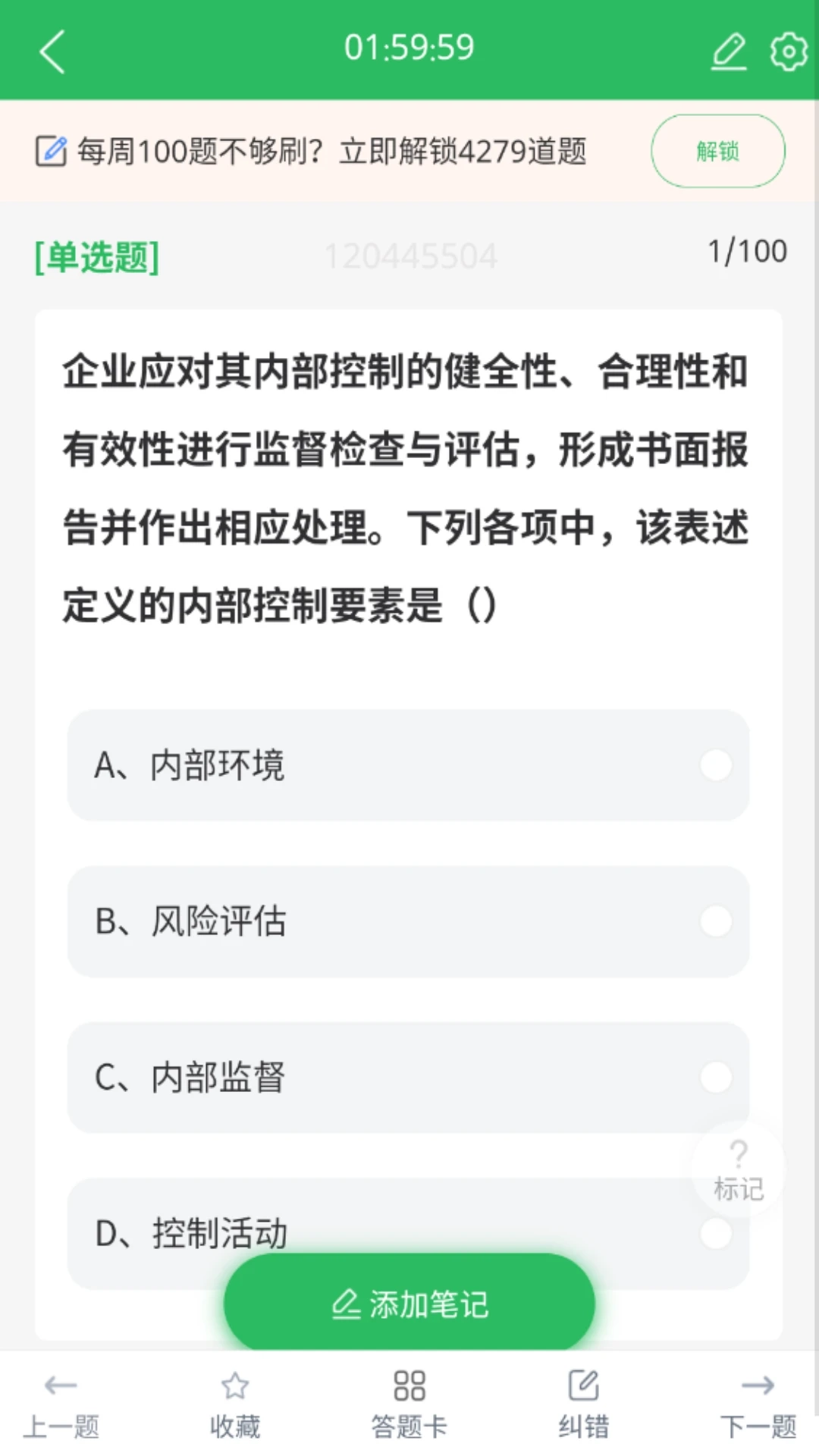Click the question progress counter 1/100

point(746,250)
